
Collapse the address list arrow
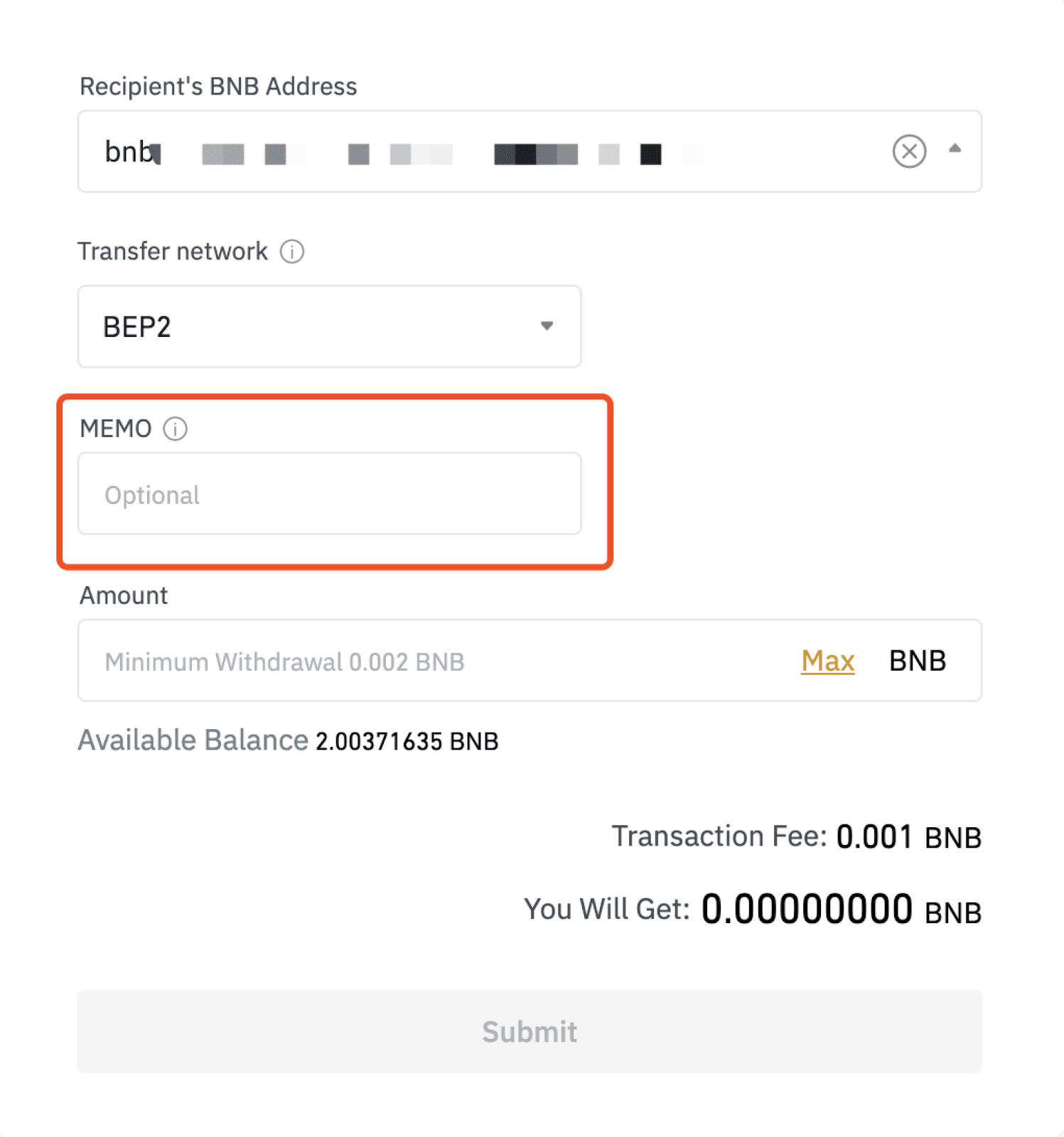[955, 149]
